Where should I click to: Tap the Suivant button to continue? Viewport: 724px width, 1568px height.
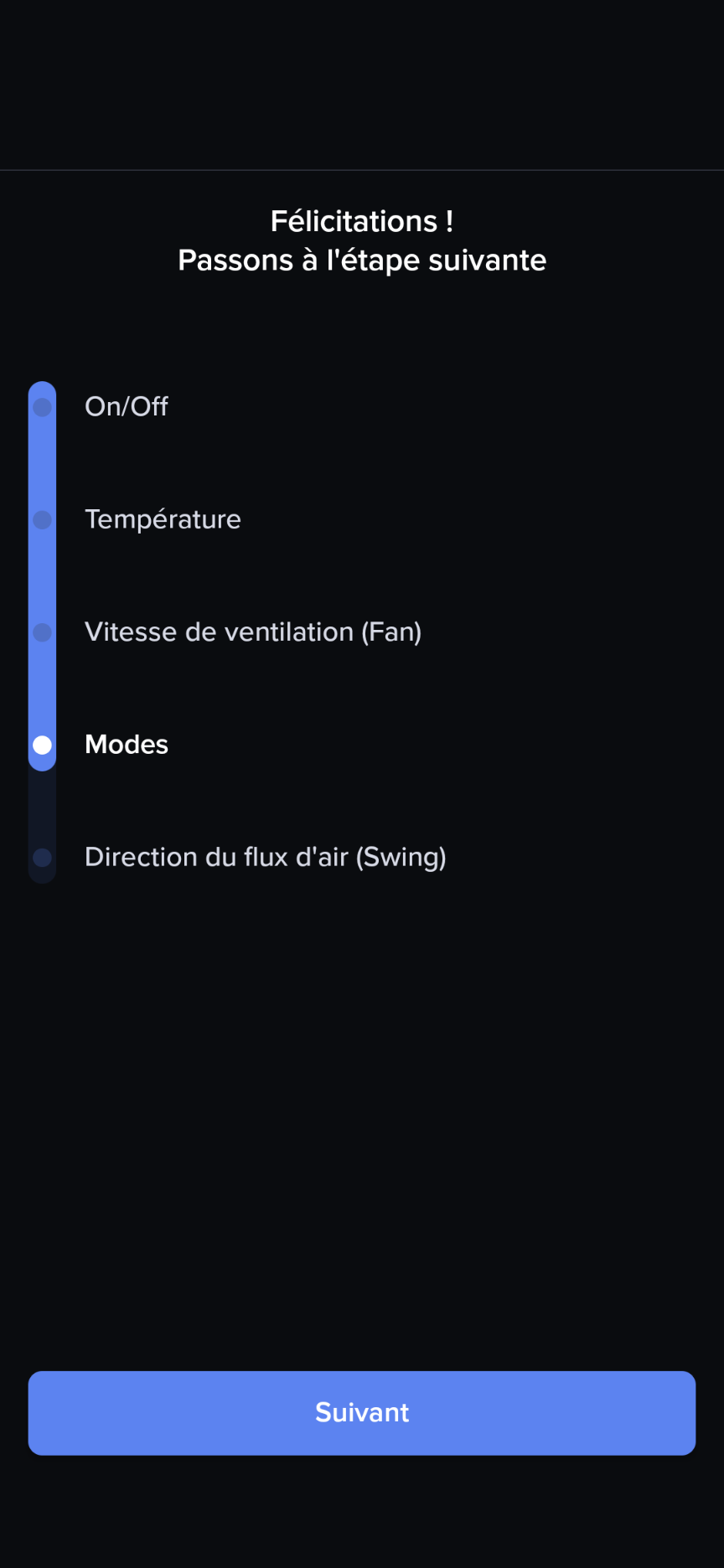click(x=362, y=1413)
